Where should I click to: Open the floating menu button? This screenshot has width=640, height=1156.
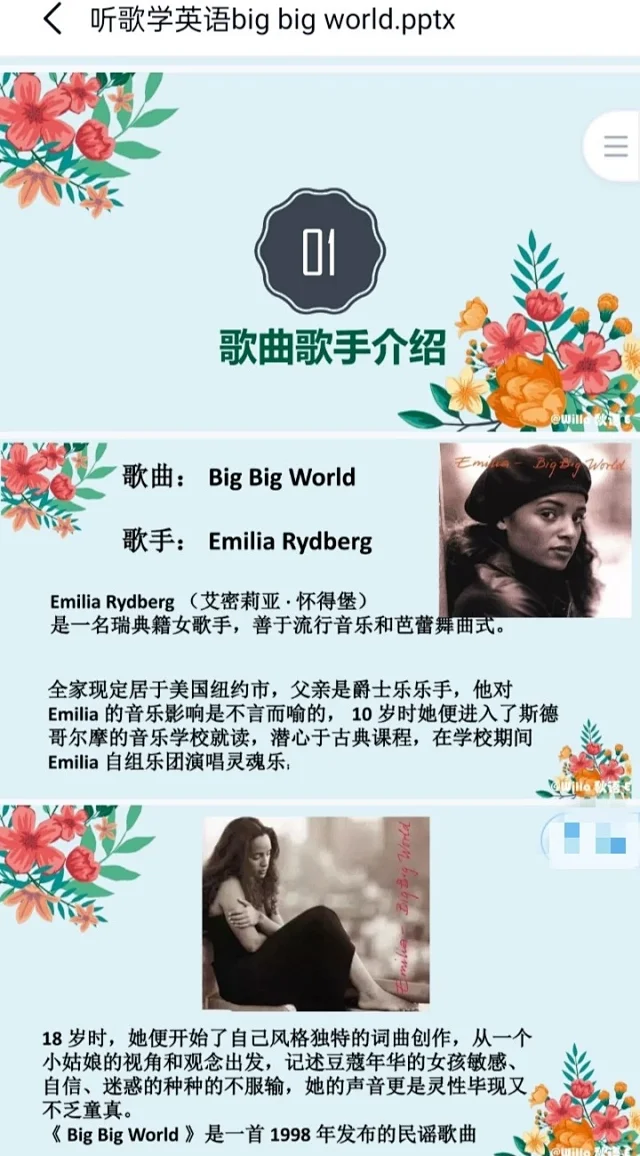click(614, 147)
